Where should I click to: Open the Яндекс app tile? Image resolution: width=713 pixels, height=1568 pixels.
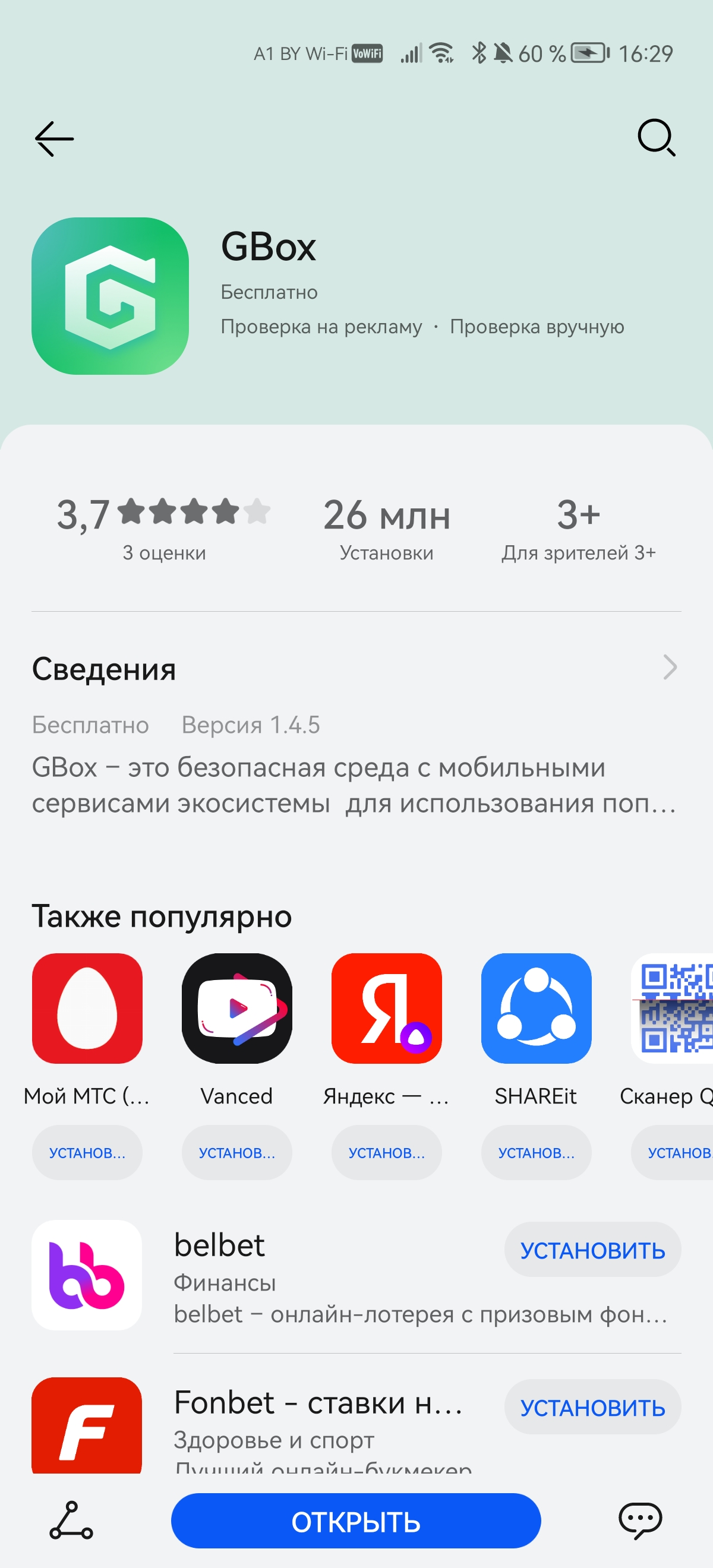coord(387,1009)
